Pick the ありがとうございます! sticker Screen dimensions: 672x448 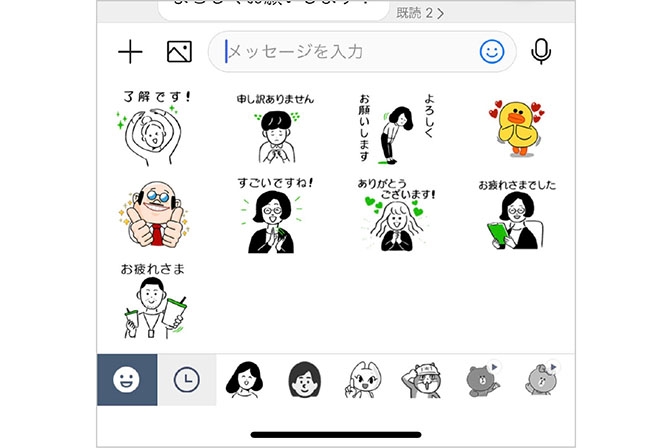click(396, 215)
